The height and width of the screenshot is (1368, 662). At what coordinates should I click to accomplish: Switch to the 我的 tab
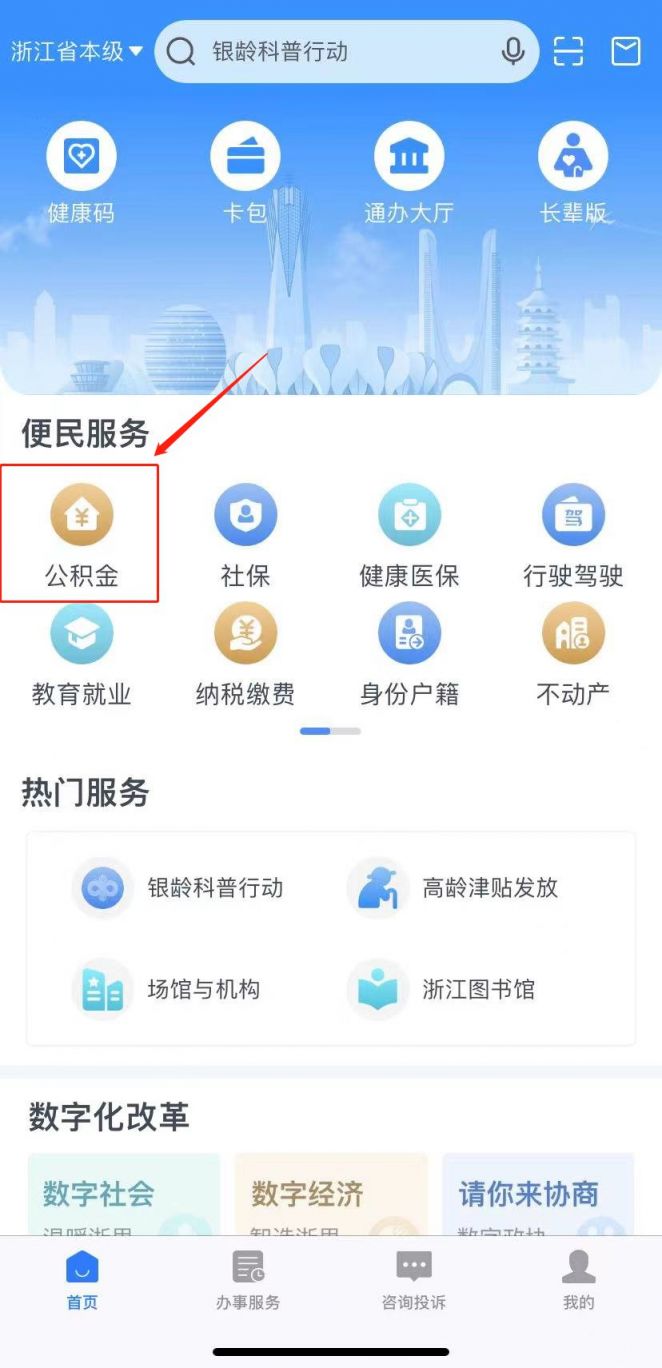[x=578, y=1279]
